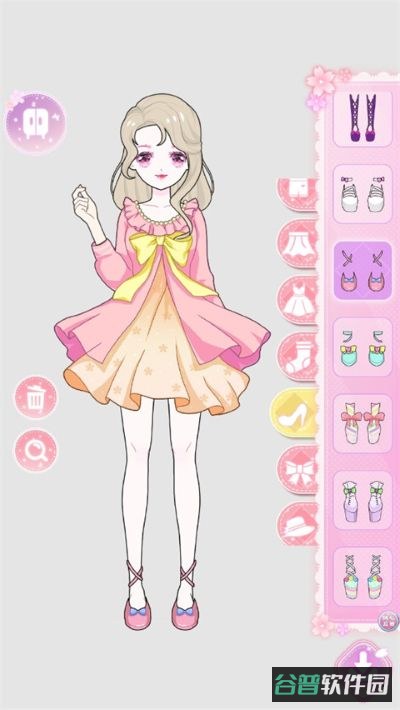The height and width of the screenshot is (710, 400).
Task: Select the high heel shoes category
Action: pyautogui.click(x=294, y=413)
